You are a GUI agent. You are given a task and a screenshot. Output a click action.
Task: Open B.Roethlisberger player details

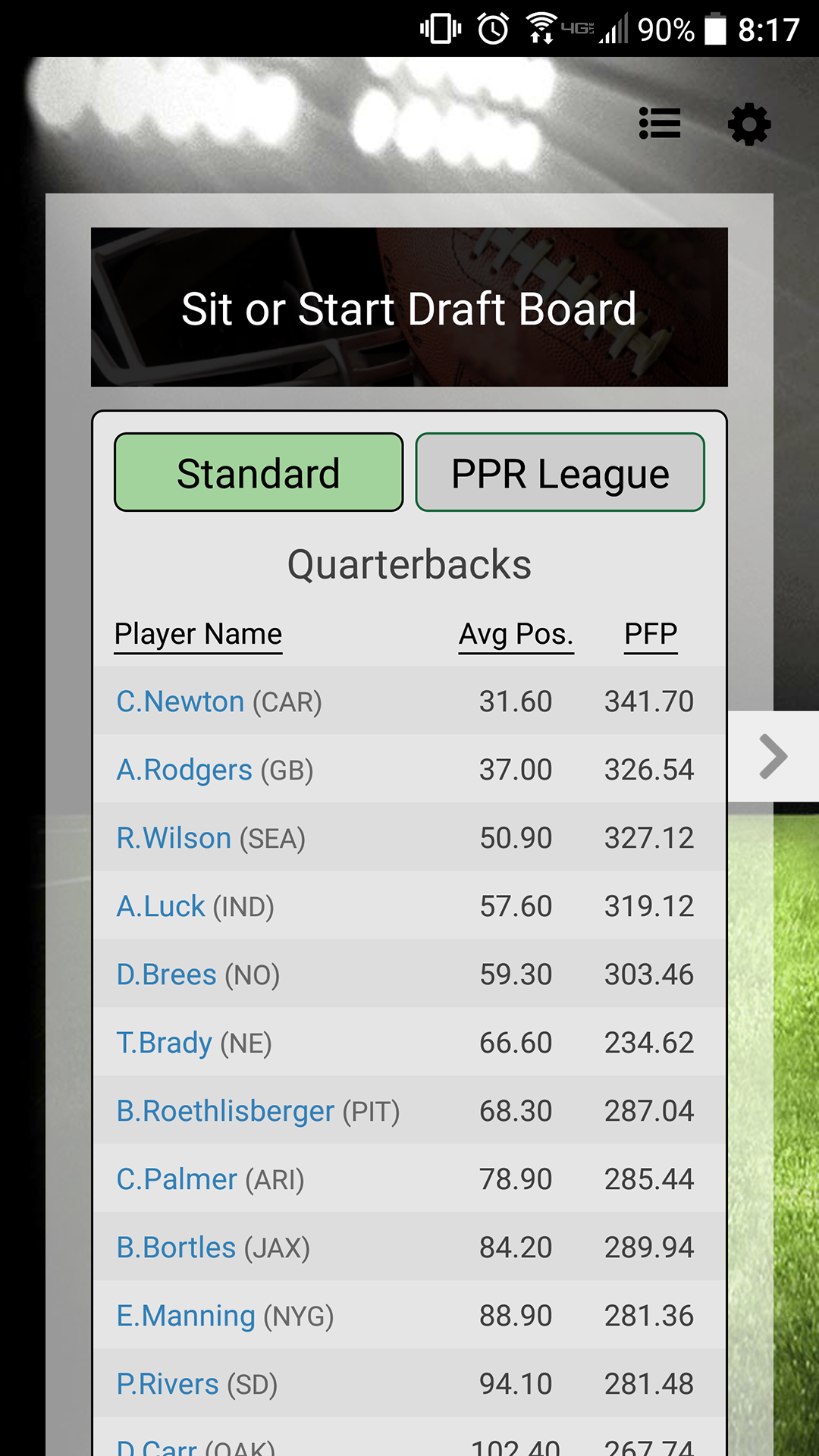pos(225,1111)
